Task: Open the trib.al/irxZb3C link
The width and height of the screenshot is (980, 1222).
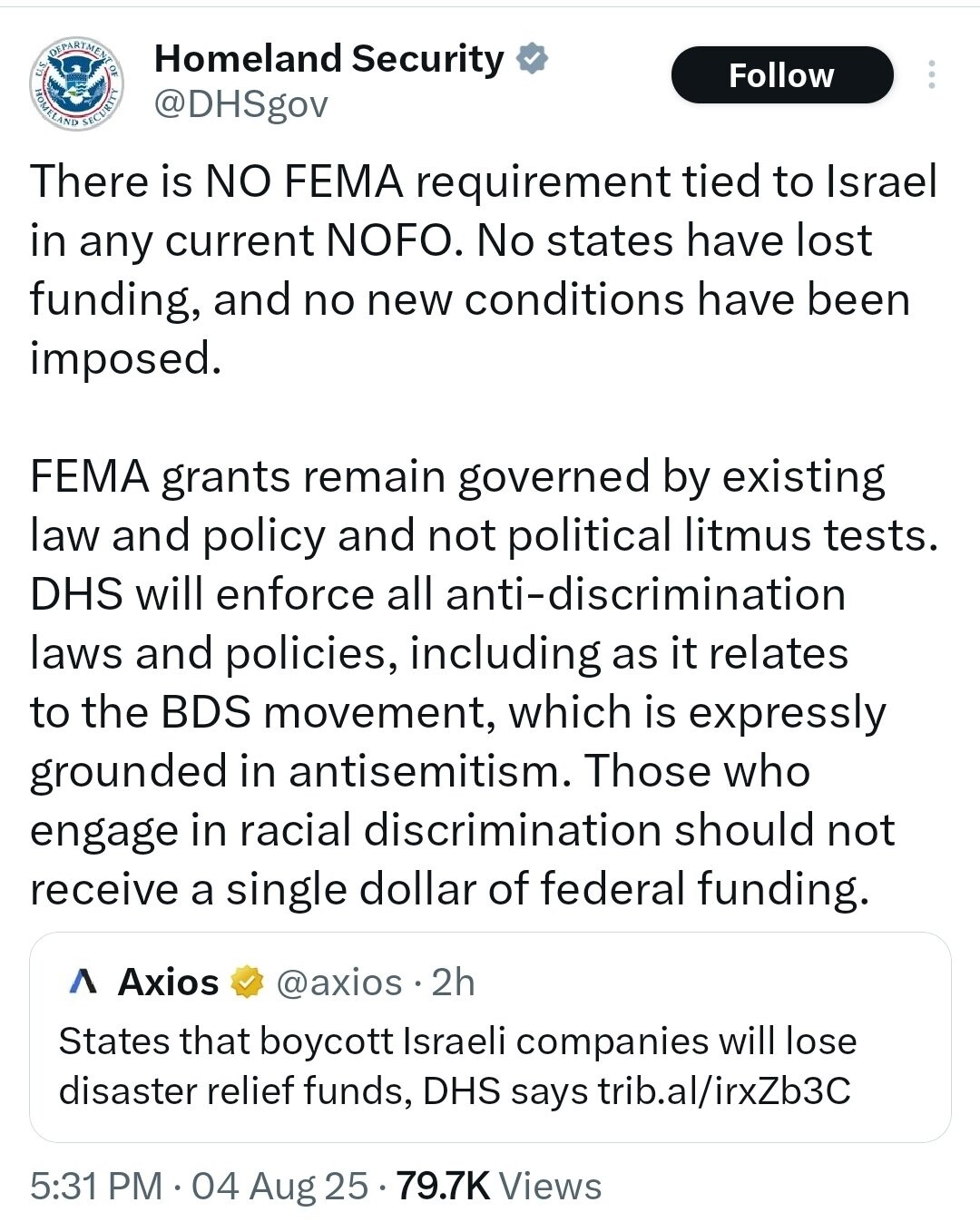Action: tap(724, 1090)
